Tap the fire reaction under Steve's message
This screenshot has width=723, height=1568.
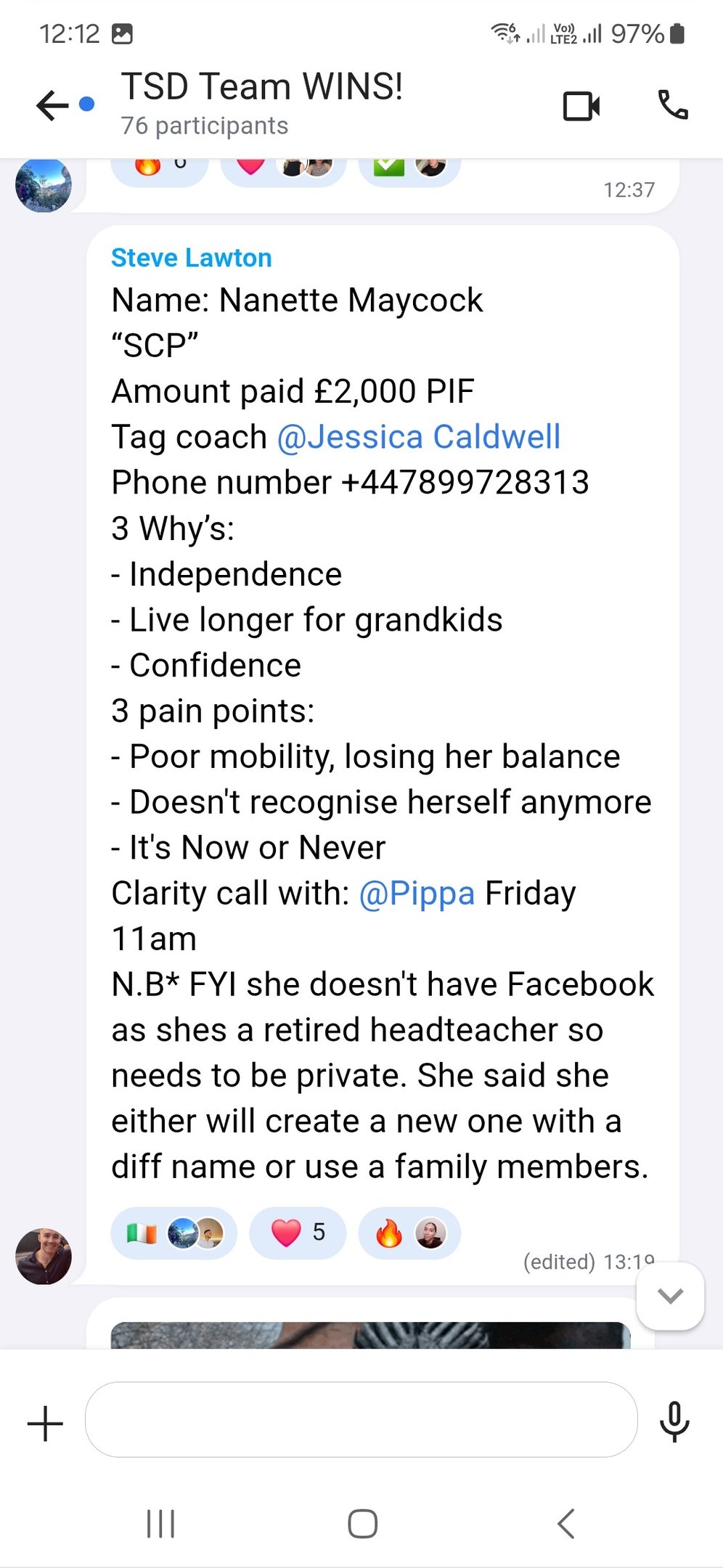[409, 1233]
